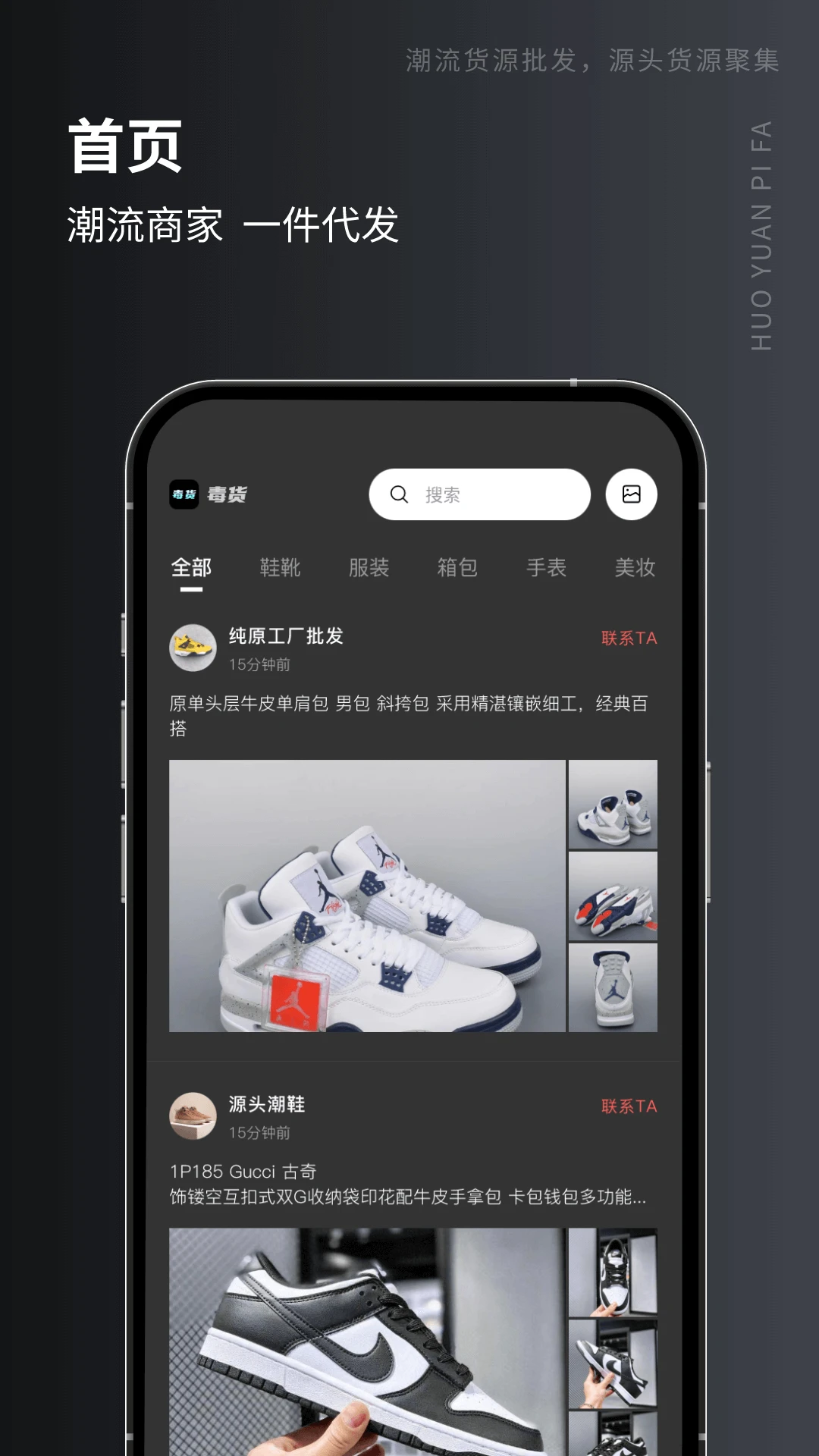Open the 箱包 category tab

[458, 568]
